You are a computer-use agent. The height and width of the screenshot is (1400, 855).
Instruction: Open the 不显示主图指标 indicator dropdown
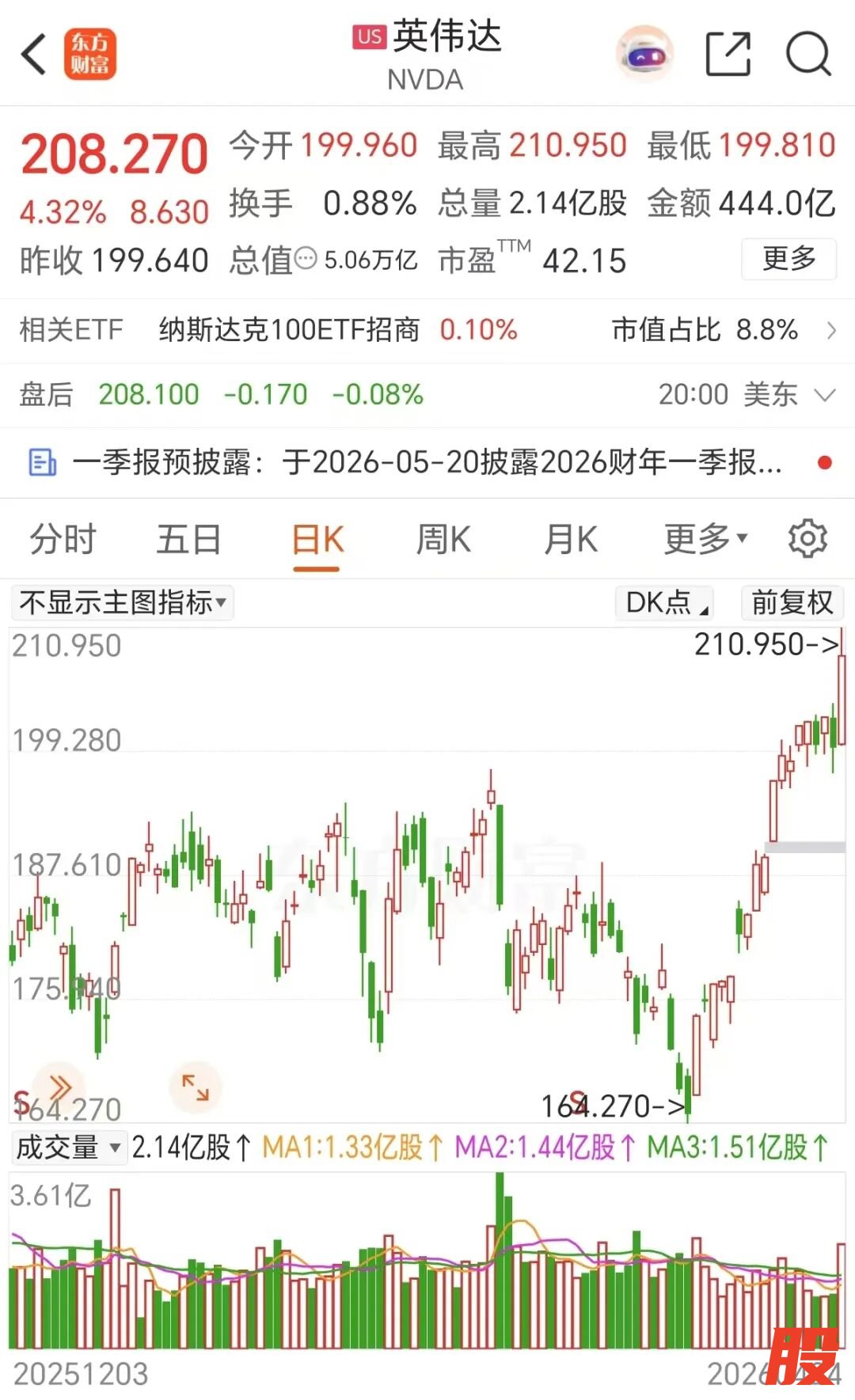(123, 603)
